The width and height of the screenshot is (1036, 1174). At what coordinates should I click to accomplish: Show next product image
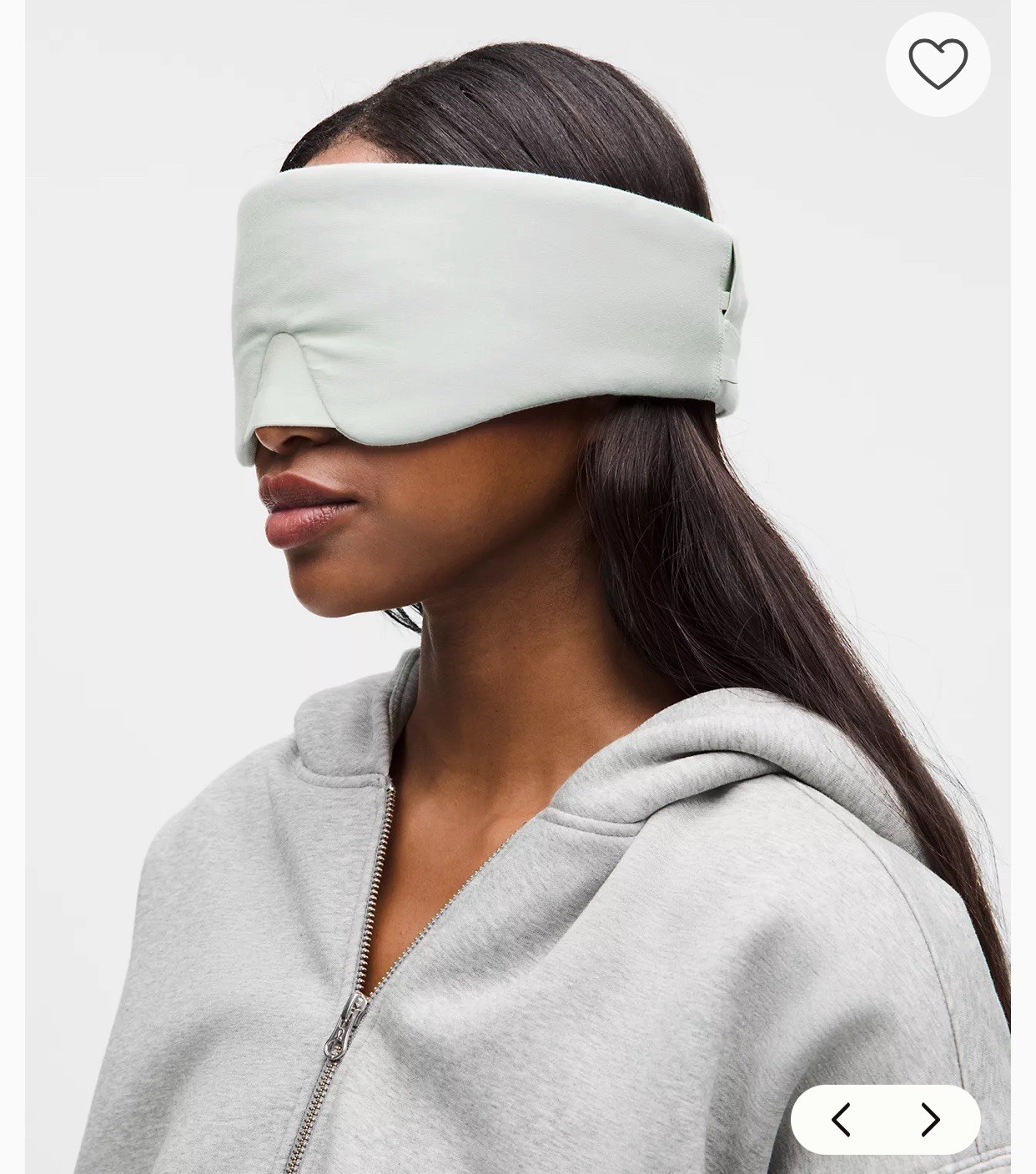coord(930,1120)
